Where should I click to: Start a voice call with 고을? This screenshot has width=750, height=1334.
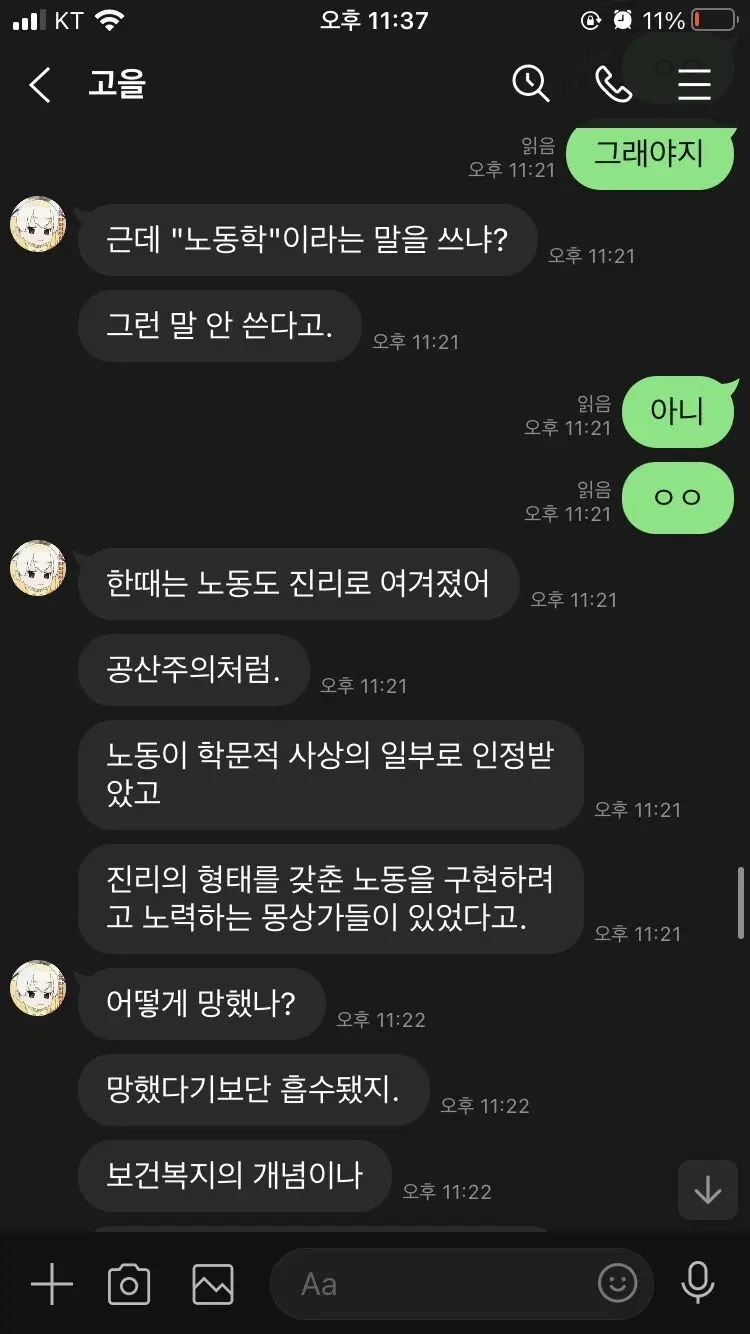pyautogui.click(x=613, y=85)
